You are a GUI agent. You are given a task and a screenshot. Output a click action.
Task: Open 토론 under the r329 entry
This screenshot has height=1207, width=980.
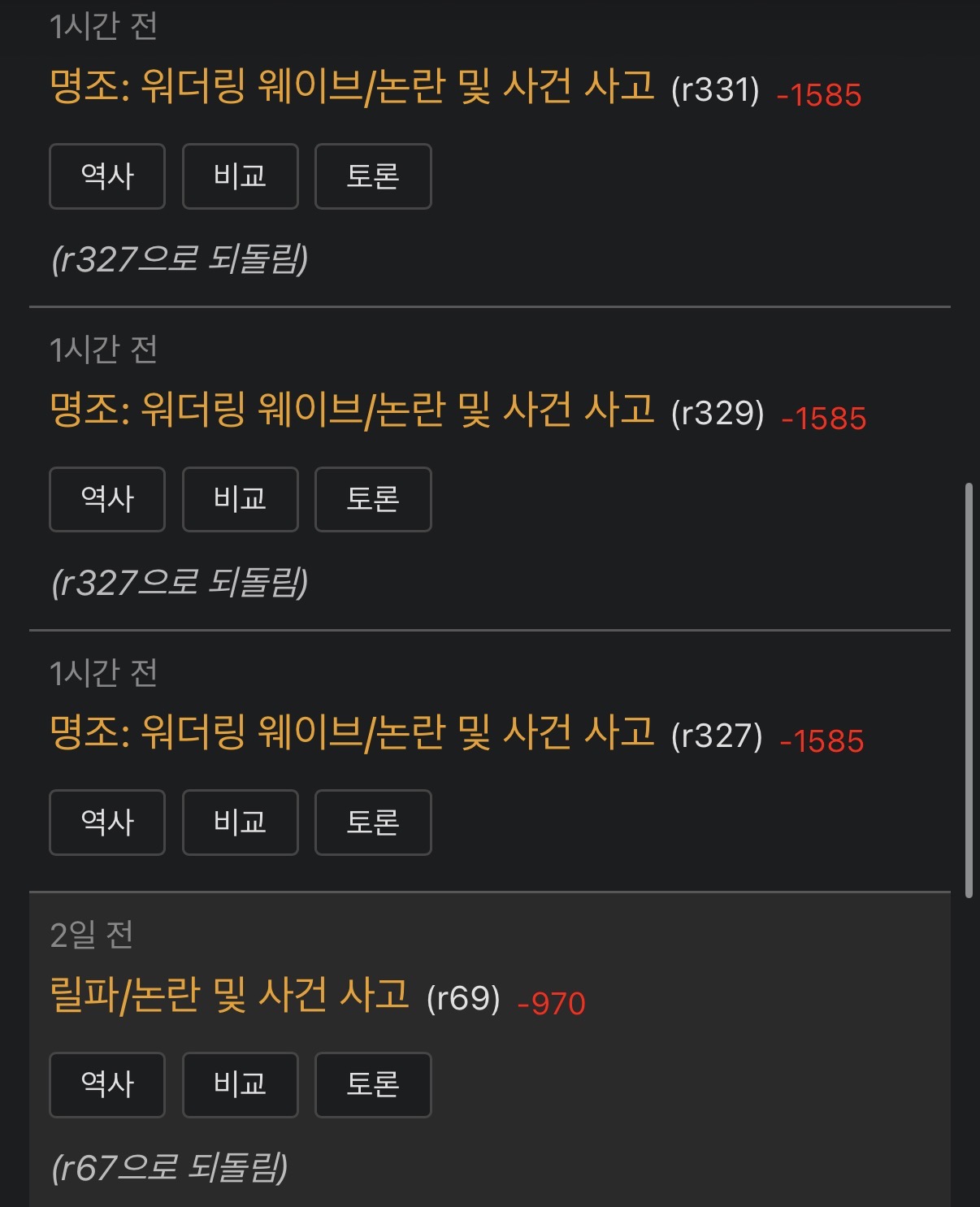(x=372, y=499)
